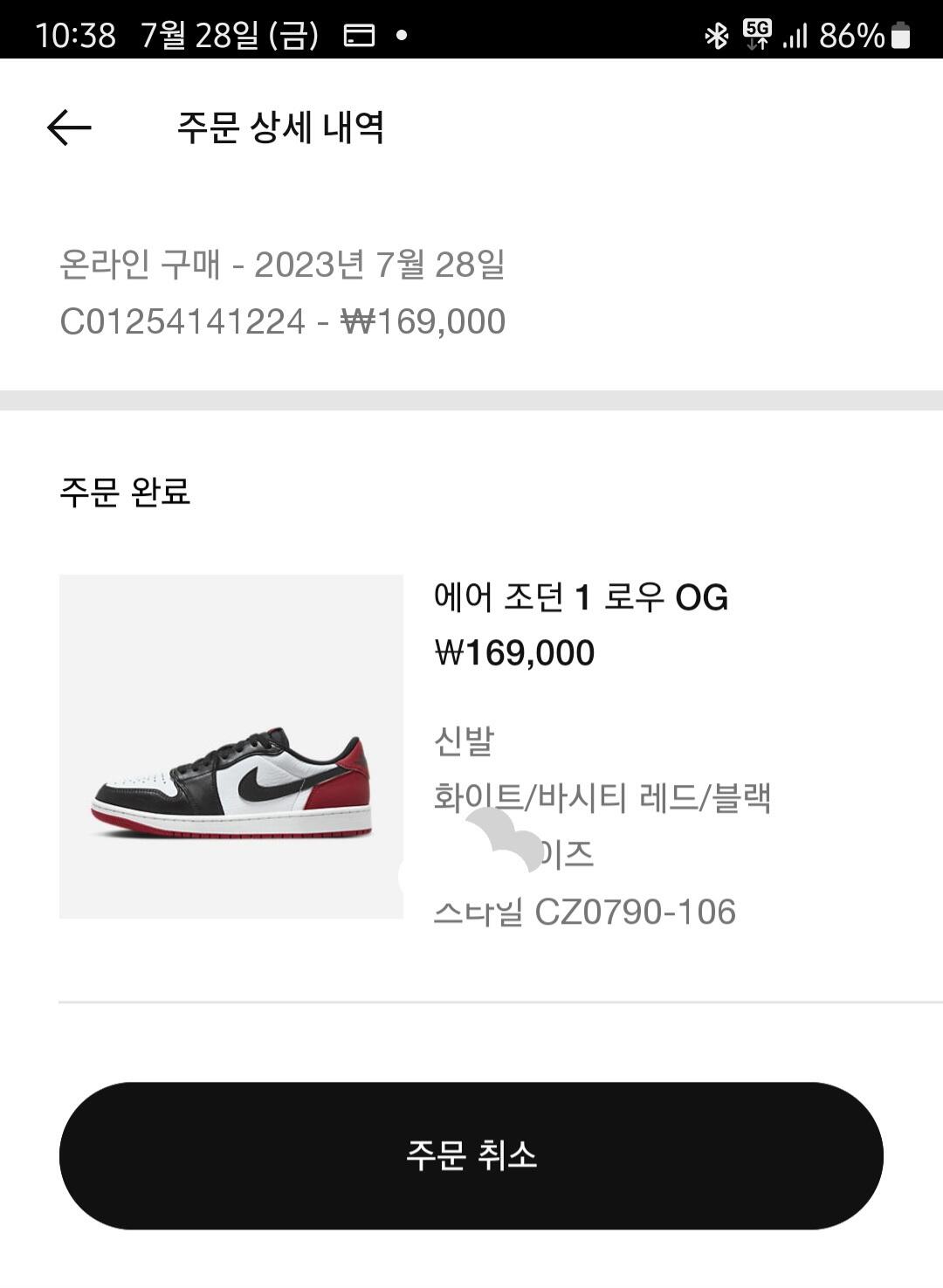The width and height of the screenshot is (943, 1288).
Task: Open the Air Jordan 1 Low OG product image
Action: (x=231, y=747)
